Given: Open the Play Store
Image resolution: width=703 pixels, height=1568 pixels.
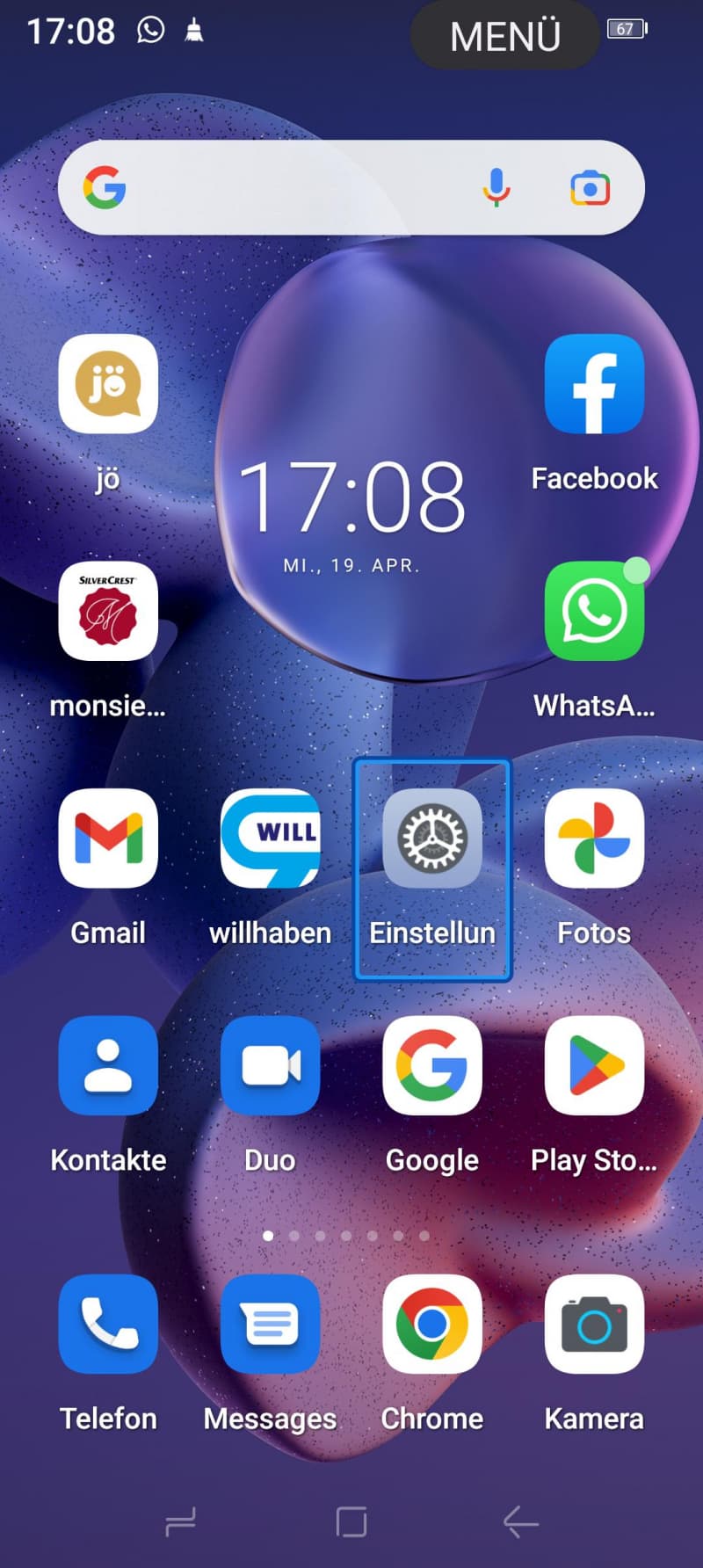Looking at the screenshot, I should coord(595,1065).
